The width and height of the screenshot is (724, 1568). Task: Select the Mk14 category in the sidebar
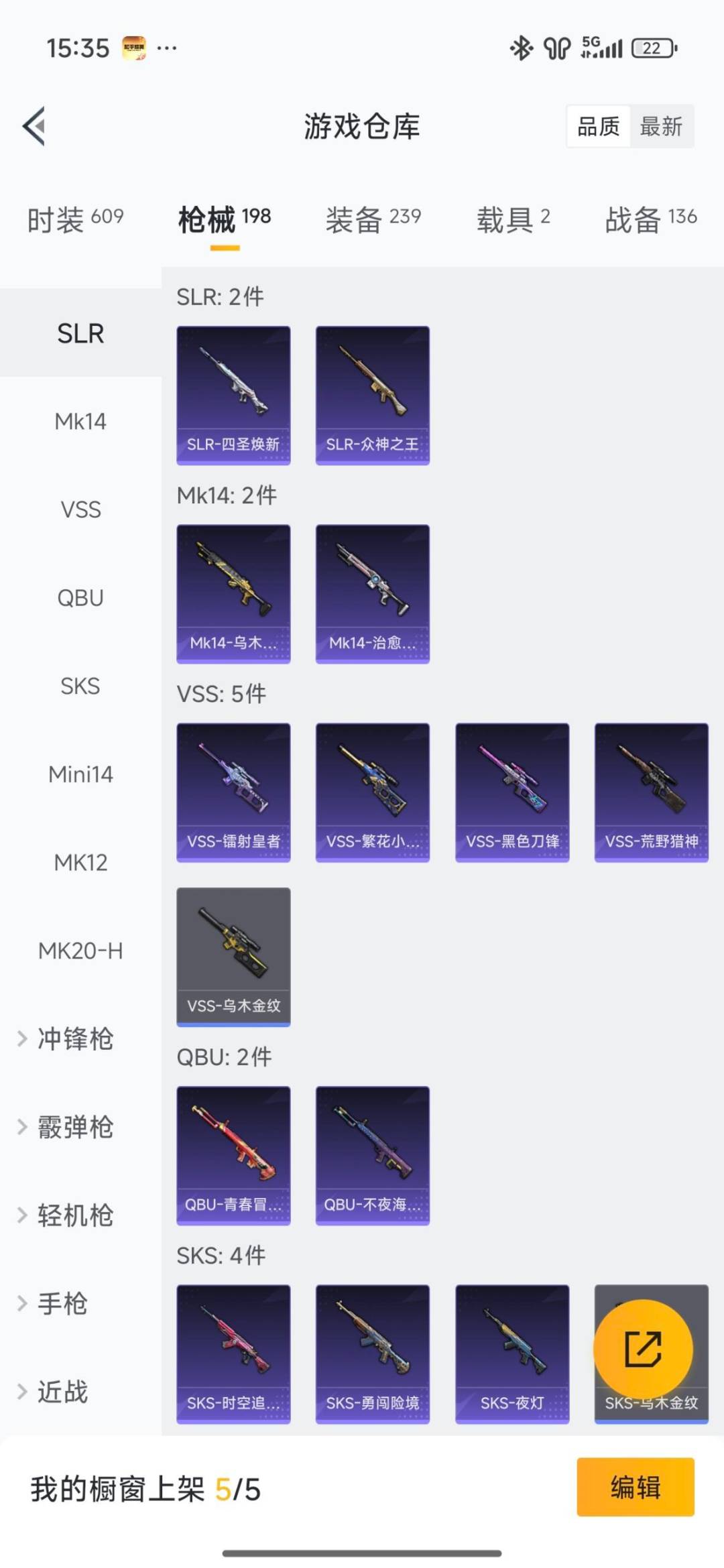(x=80, y=421)
